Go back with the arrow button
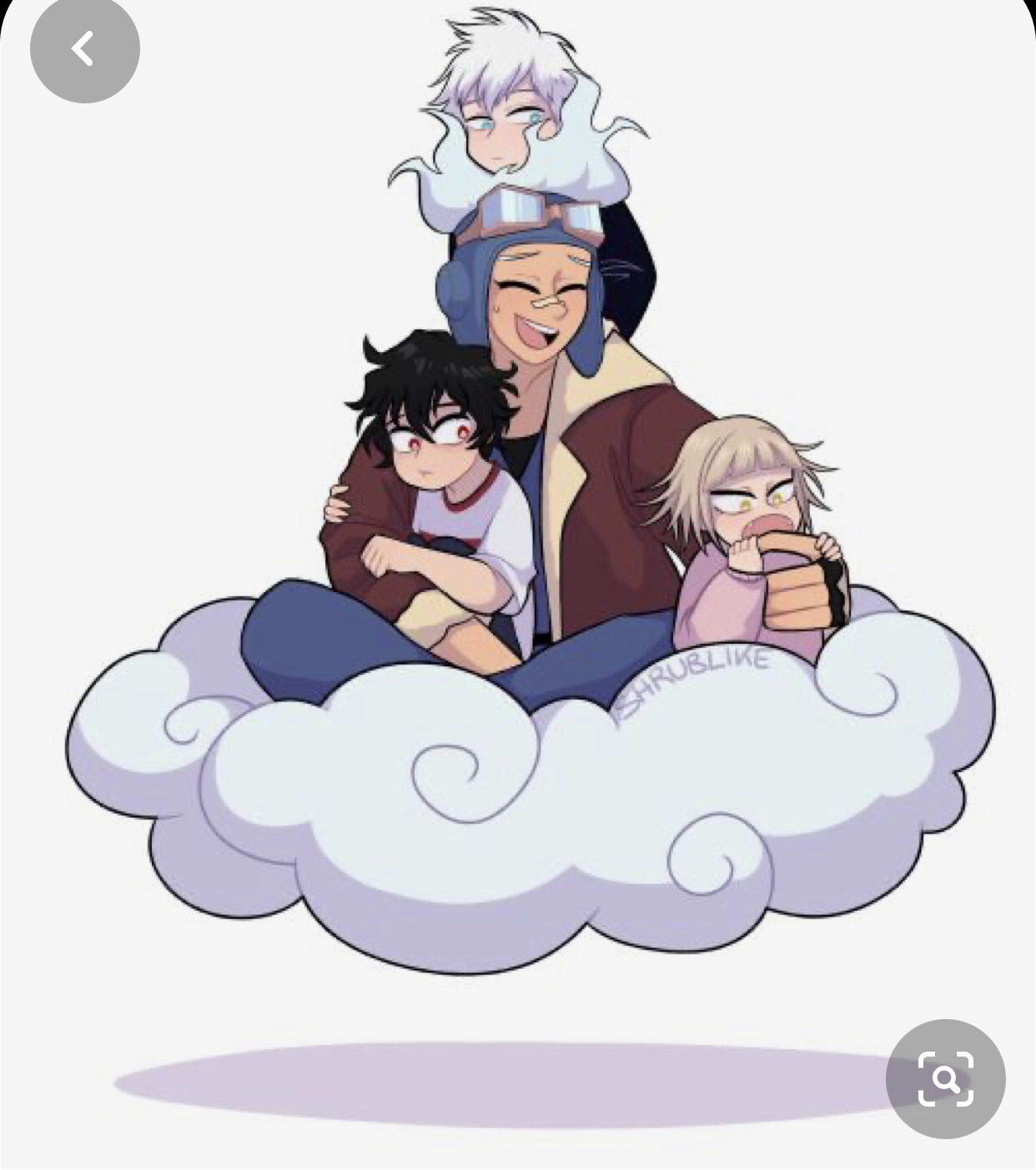1036x1170 pixels. click(84, 48)
